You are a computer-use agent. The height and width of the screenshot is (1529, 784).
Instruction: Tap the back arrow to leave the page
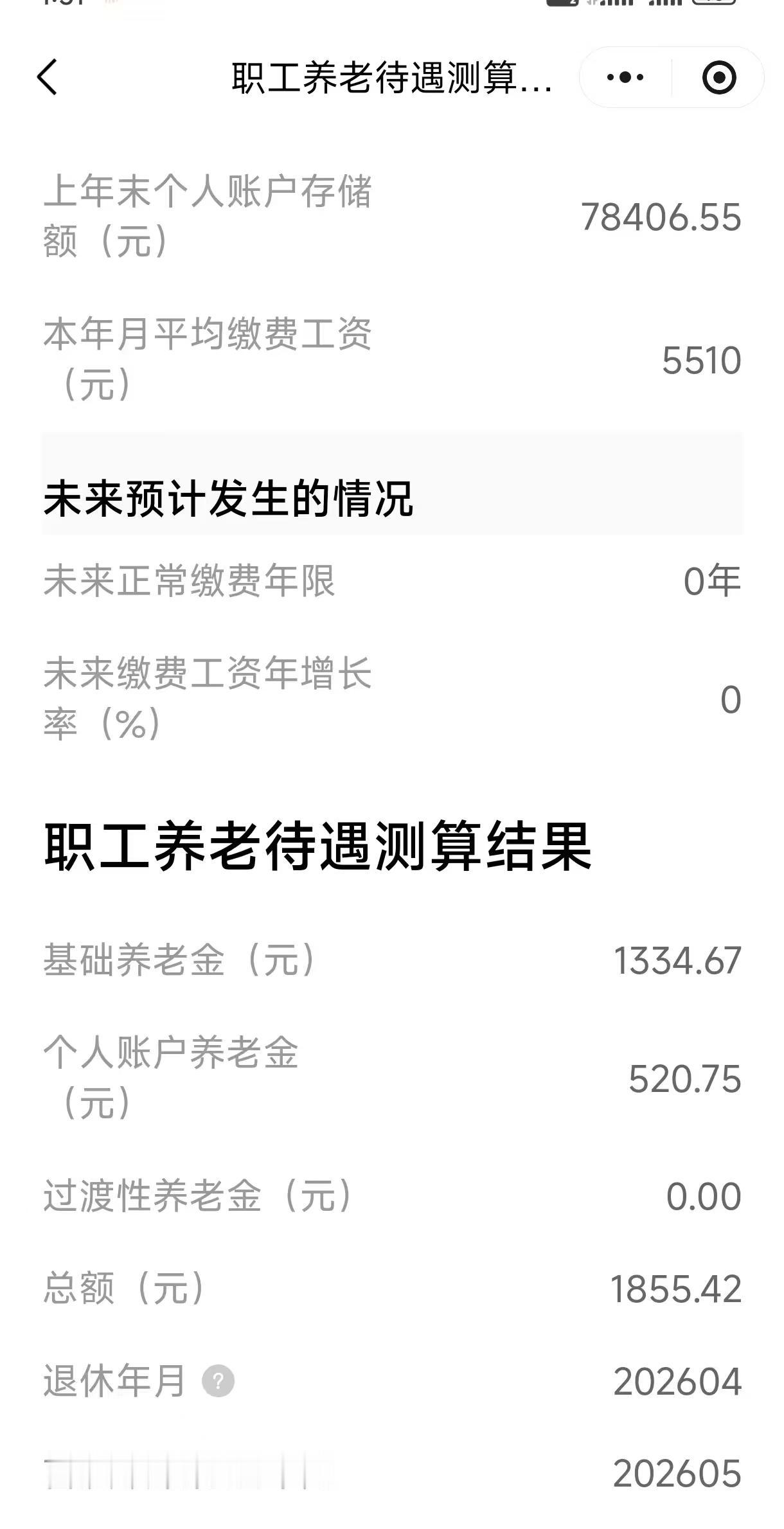tap(45, 76)
